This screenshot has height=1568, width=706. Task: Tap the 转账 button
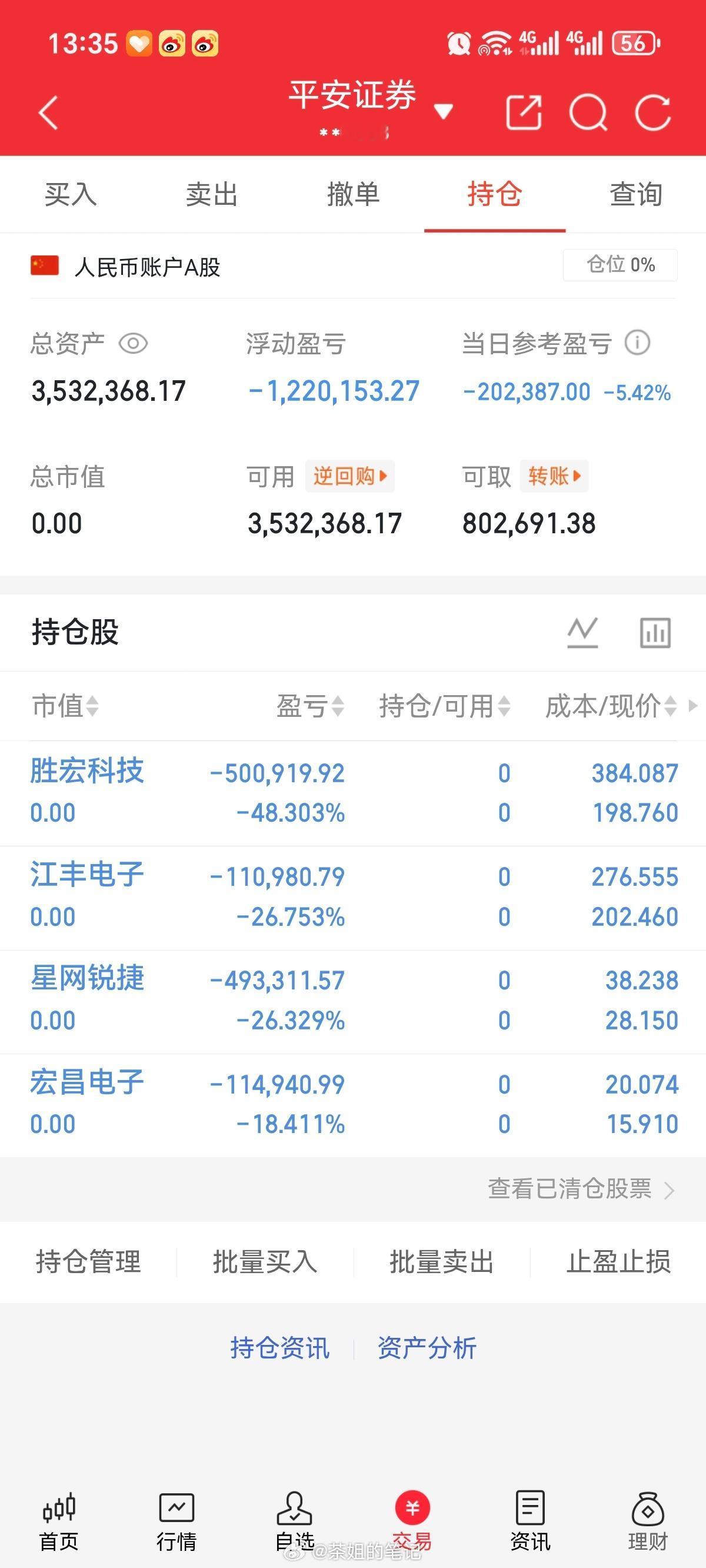click(554, 476)
